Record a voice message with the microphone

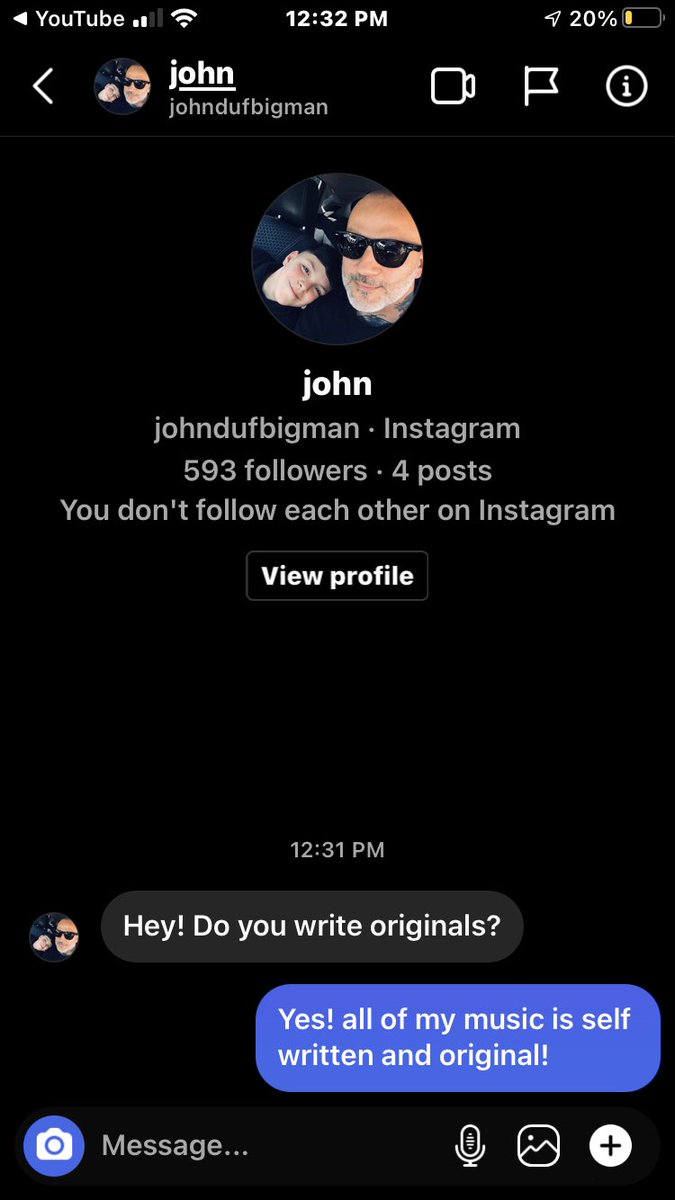coord(470,1145)
